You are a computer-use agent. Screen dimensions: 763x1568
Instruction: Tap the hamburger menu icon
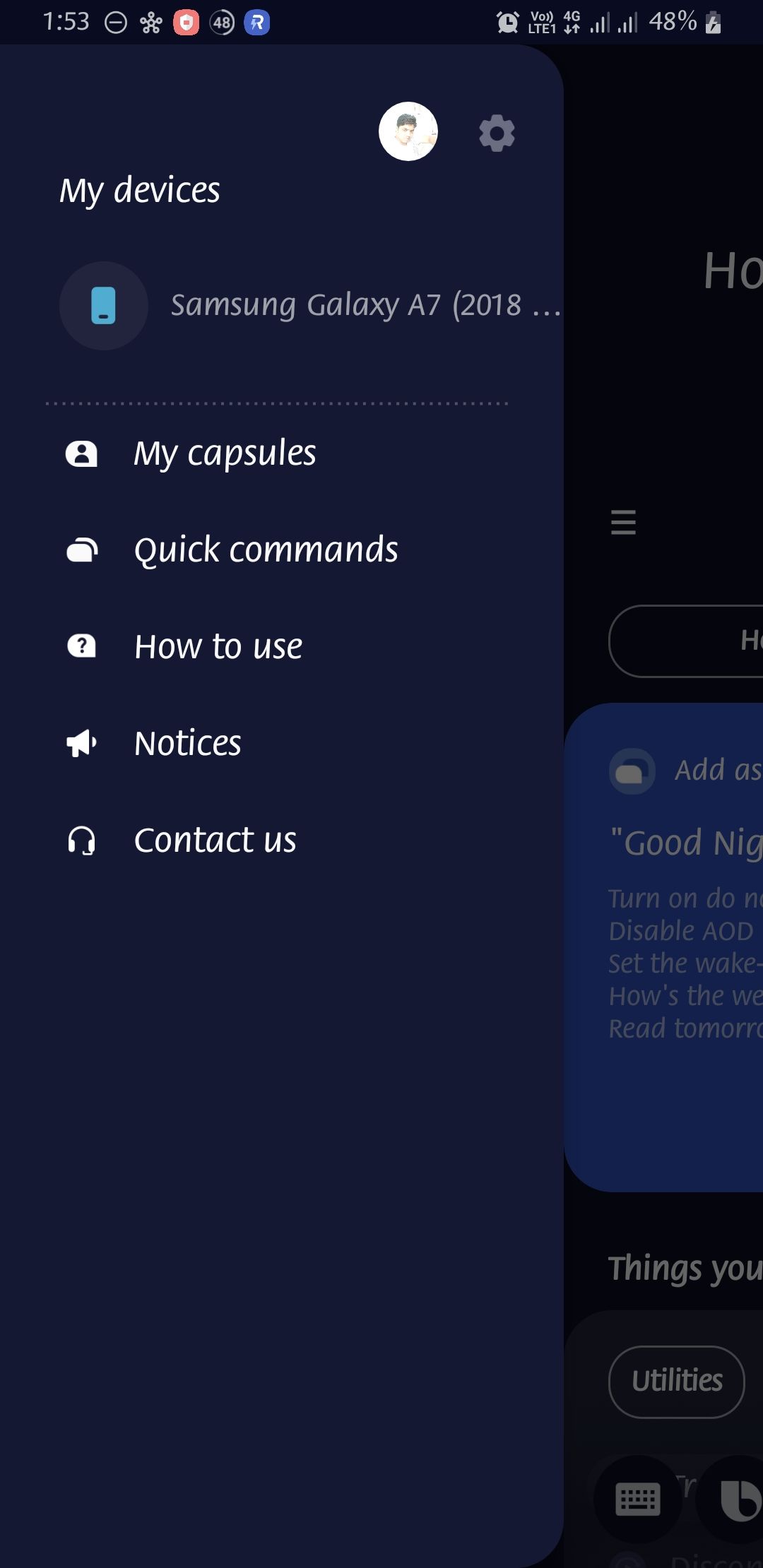(x=623, y=522)
